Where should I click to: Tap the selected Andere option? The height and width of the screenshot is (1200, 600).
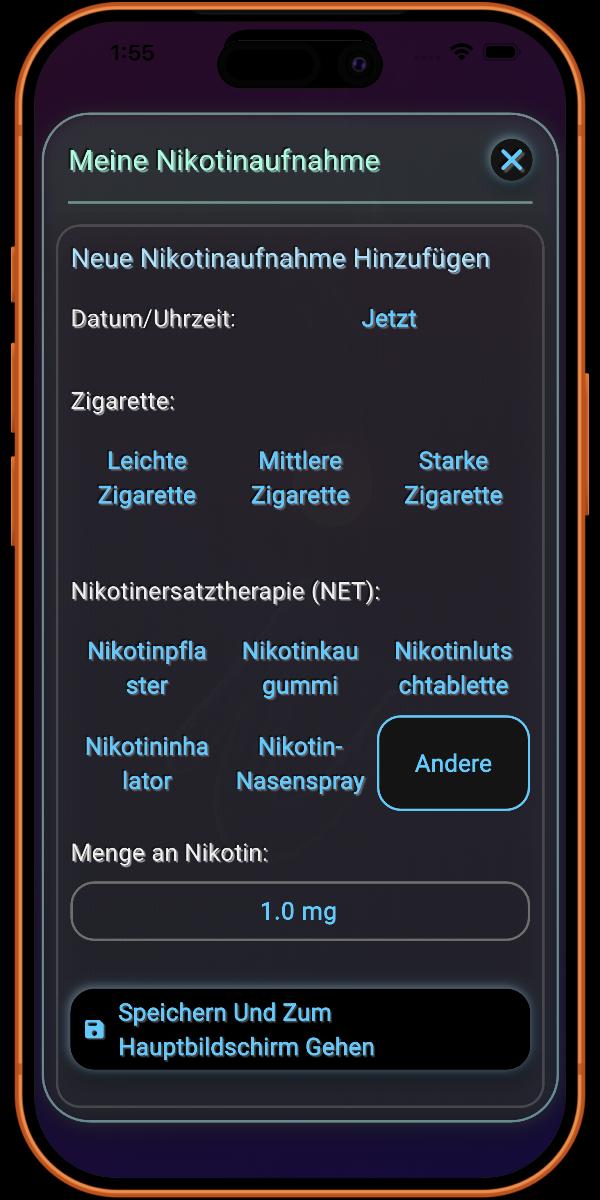tap(453, 763)
